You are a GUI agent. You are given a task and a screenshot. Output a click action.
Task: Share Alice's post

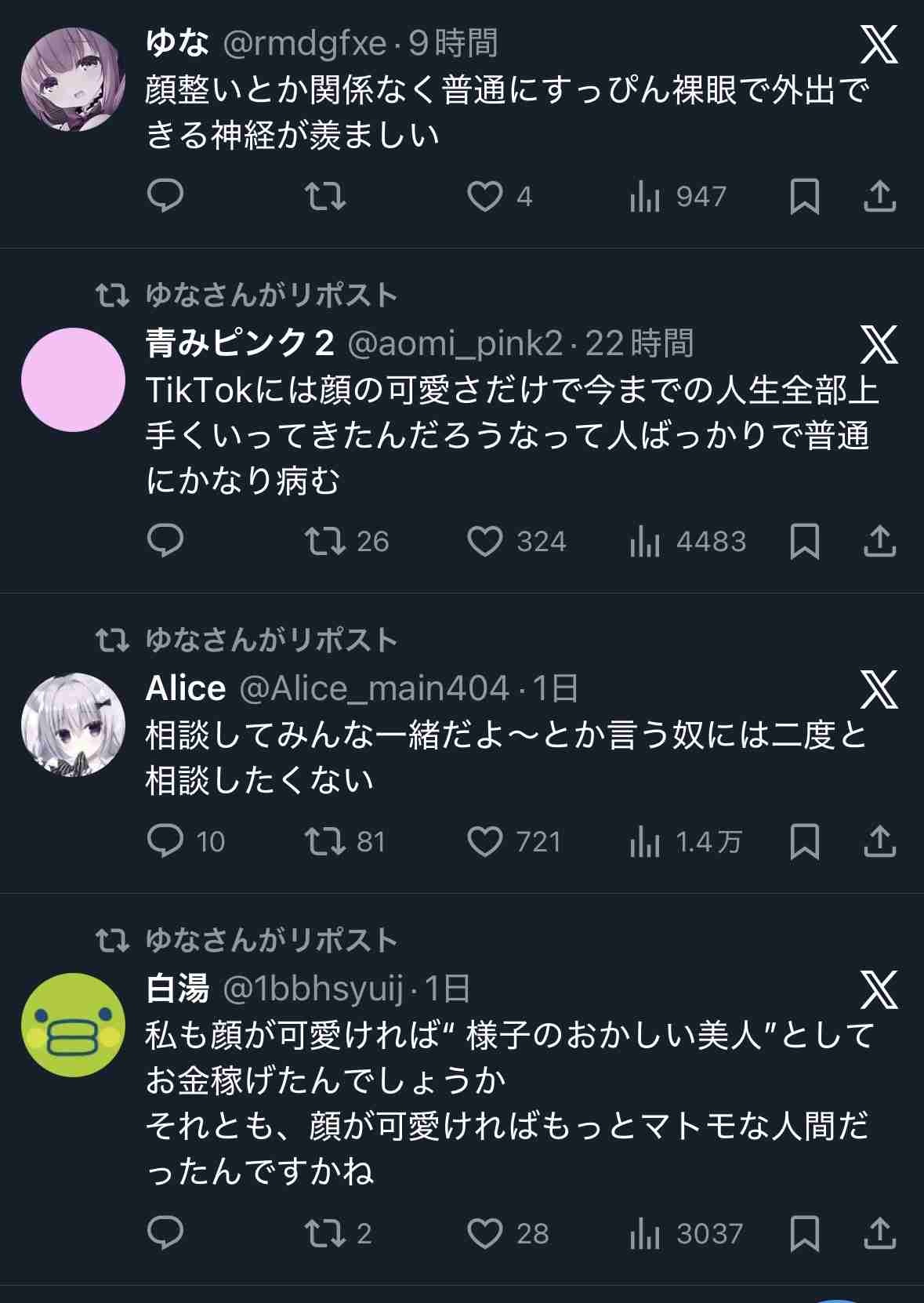point(879,841)
